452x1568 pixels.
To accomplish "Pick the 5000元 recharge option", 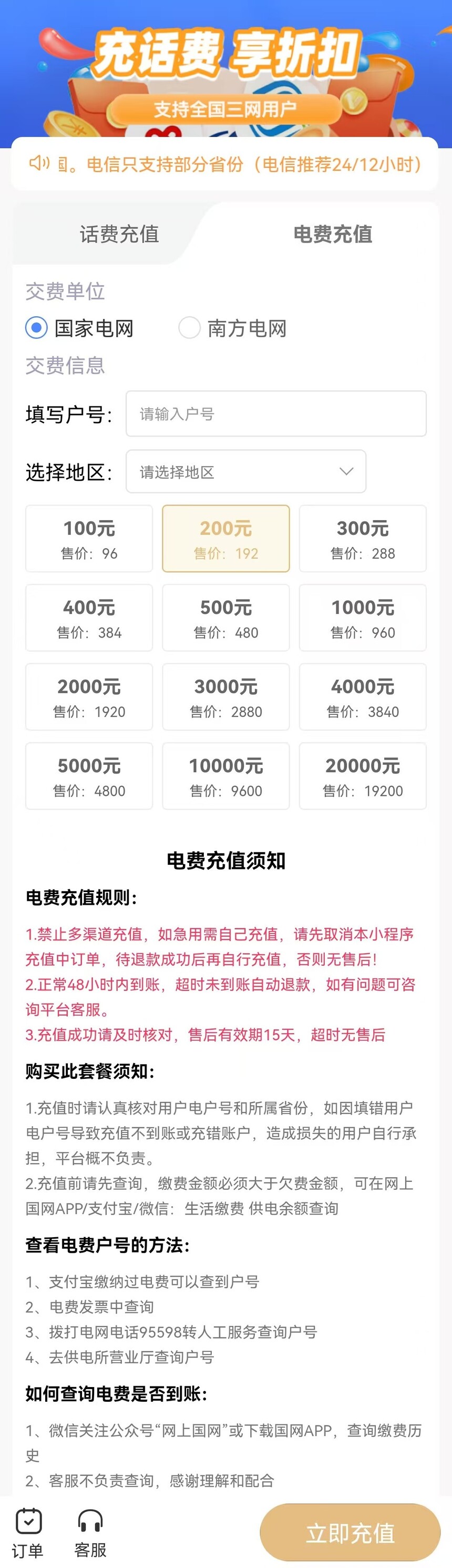I will coord(89,776).
